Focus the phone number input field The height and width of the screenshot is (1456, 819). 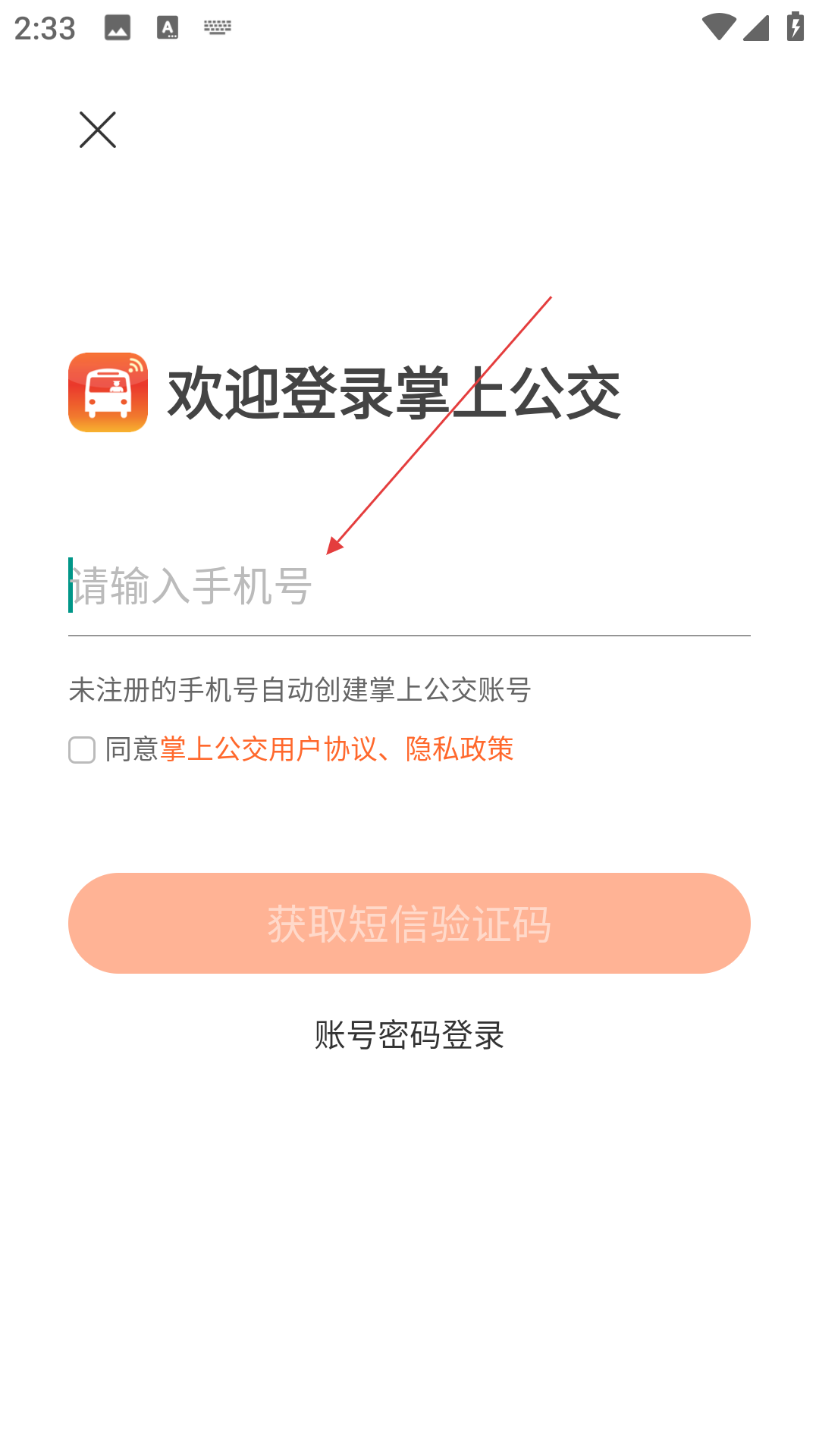pos(409,585)
